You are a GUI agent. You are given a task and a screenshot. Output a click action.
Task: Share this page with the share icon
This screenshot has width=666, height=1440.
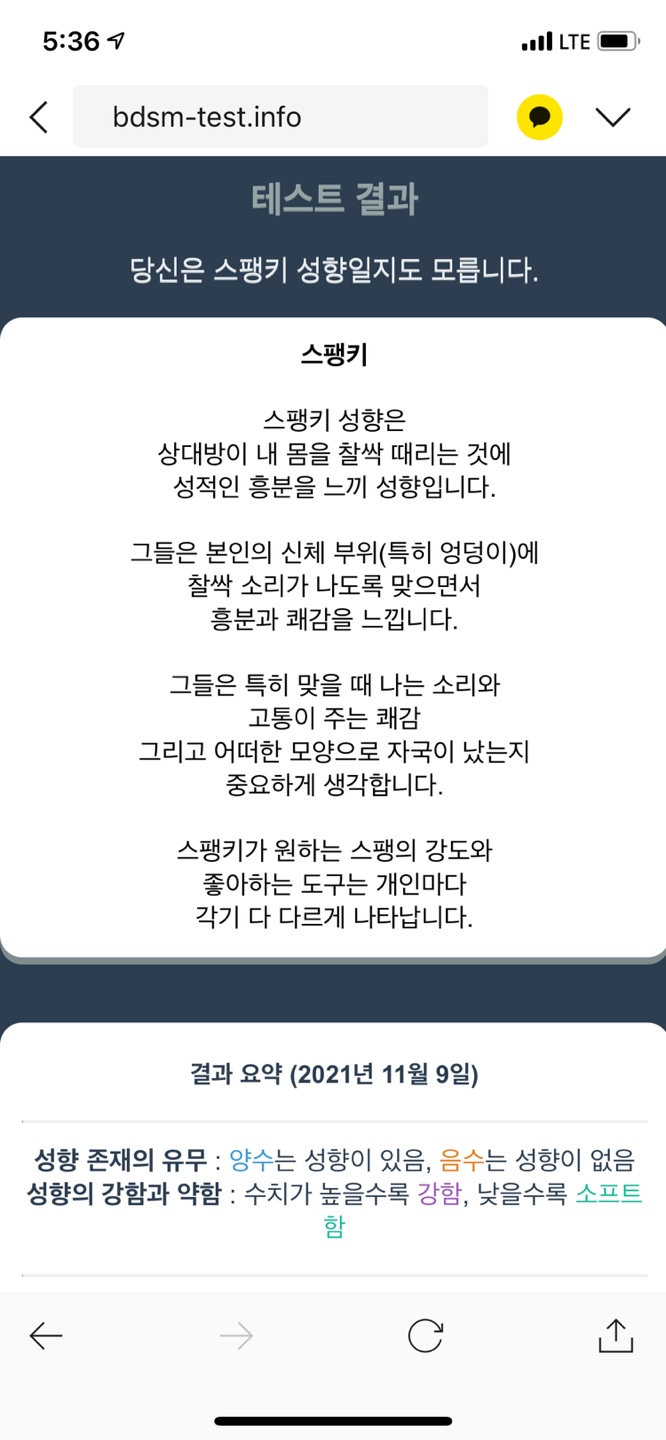616,1335
